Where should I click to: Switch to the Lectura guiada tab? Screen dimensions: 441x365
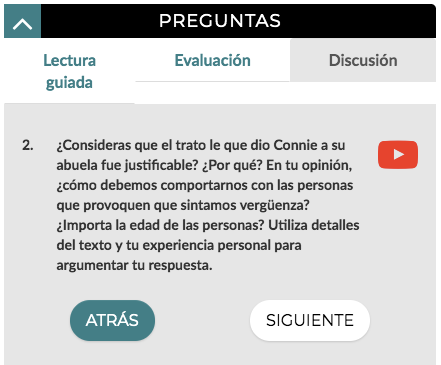pos(69,71)
